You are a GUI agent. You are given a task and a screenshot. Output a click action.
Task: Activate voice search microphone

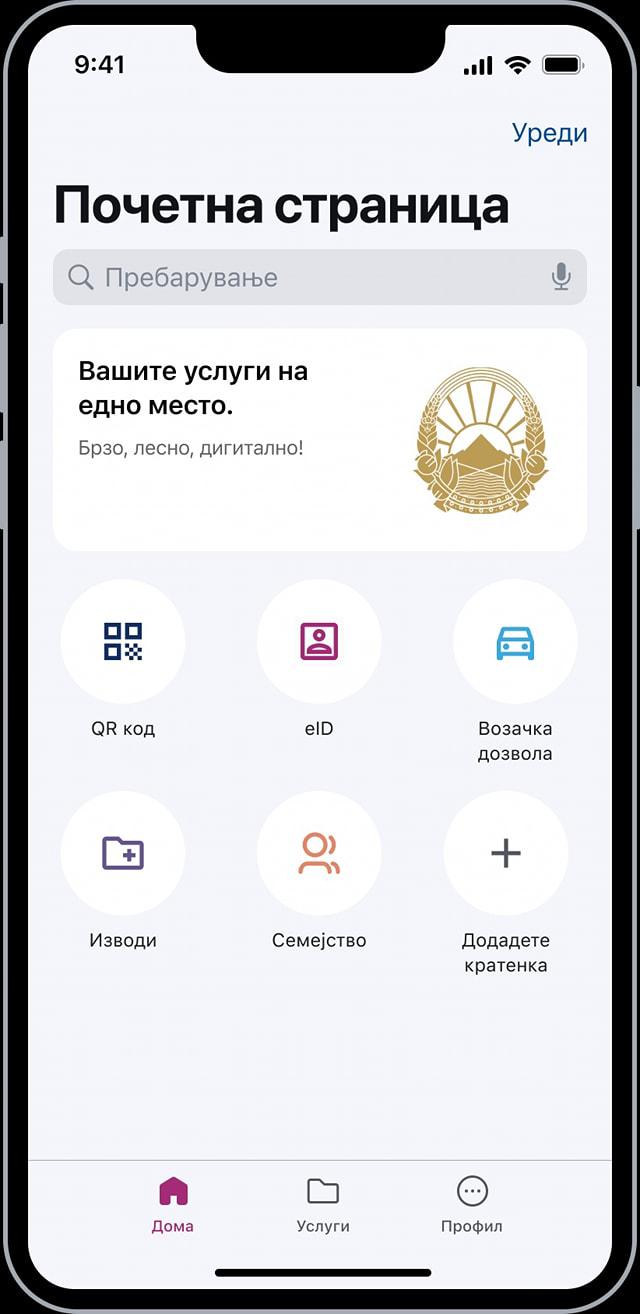pos(561,277)
